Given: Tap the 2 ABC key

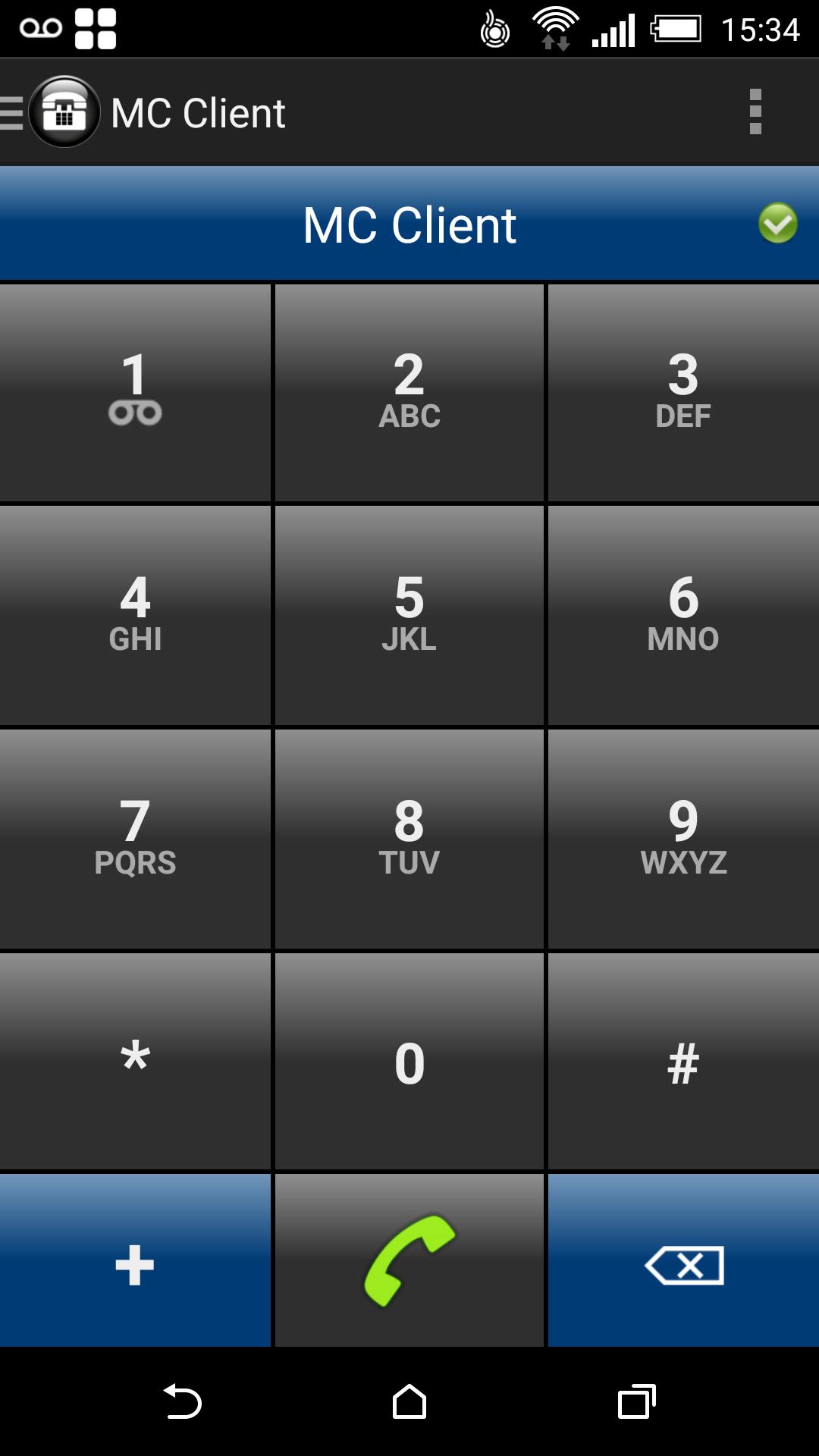Looking at the screenshot, I should [409, 392].
